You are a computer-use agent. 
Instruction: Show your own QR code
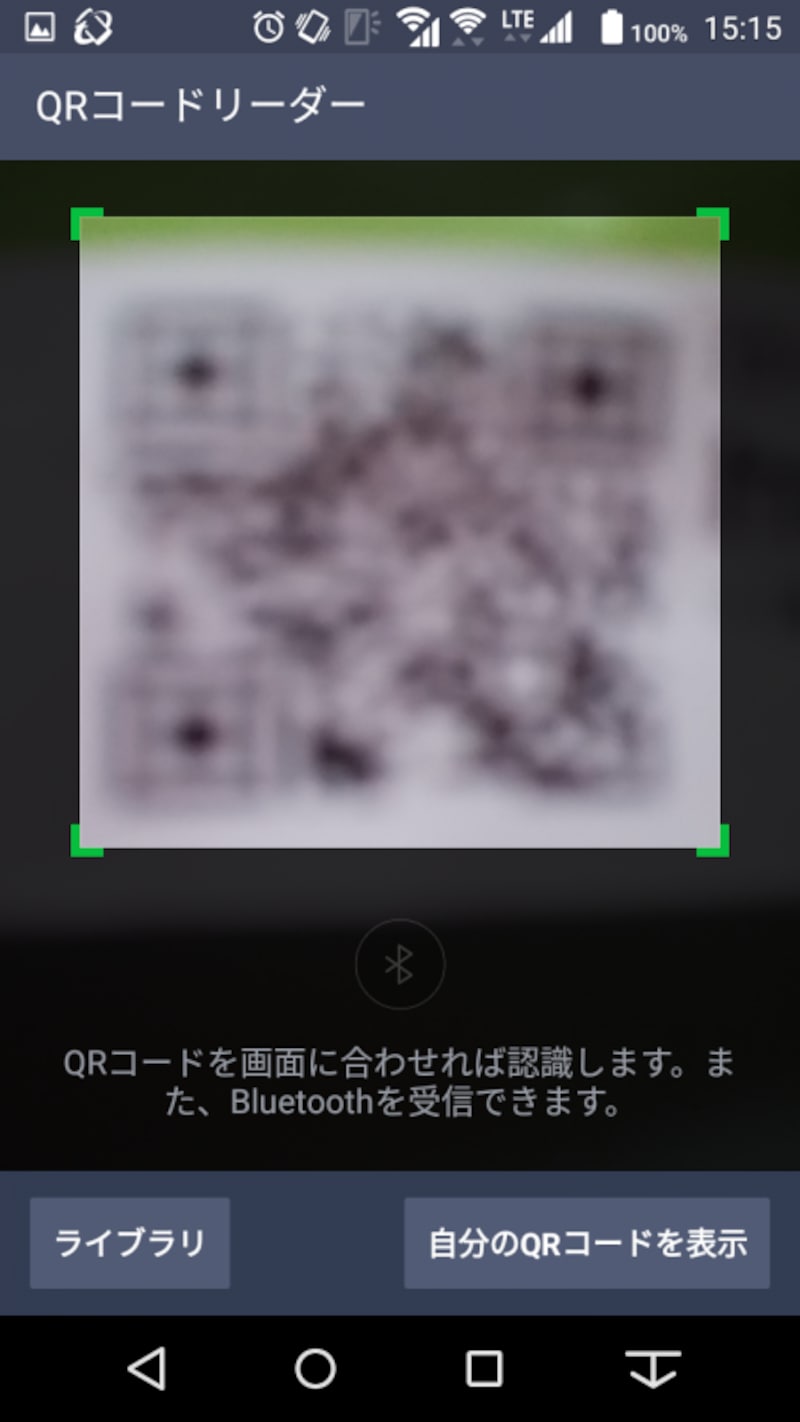coord(586,1243)
